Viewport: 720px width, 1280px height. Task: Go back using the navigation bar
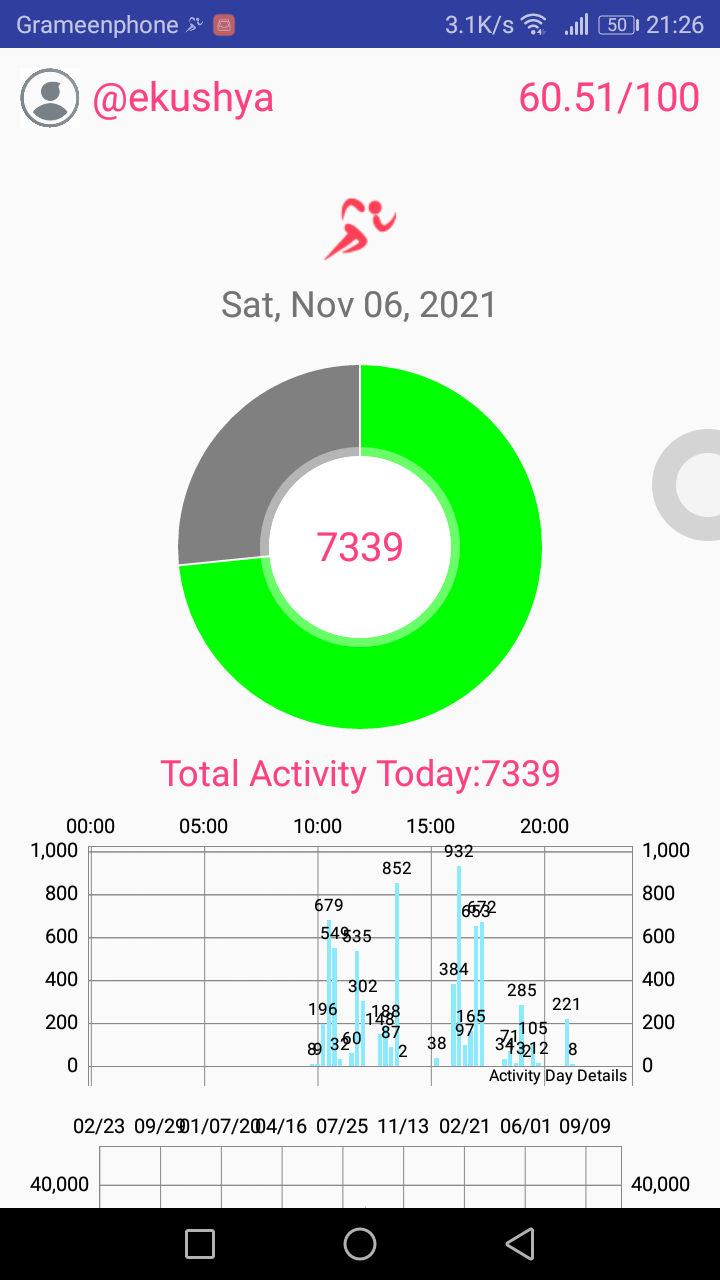coord(519,1243)
